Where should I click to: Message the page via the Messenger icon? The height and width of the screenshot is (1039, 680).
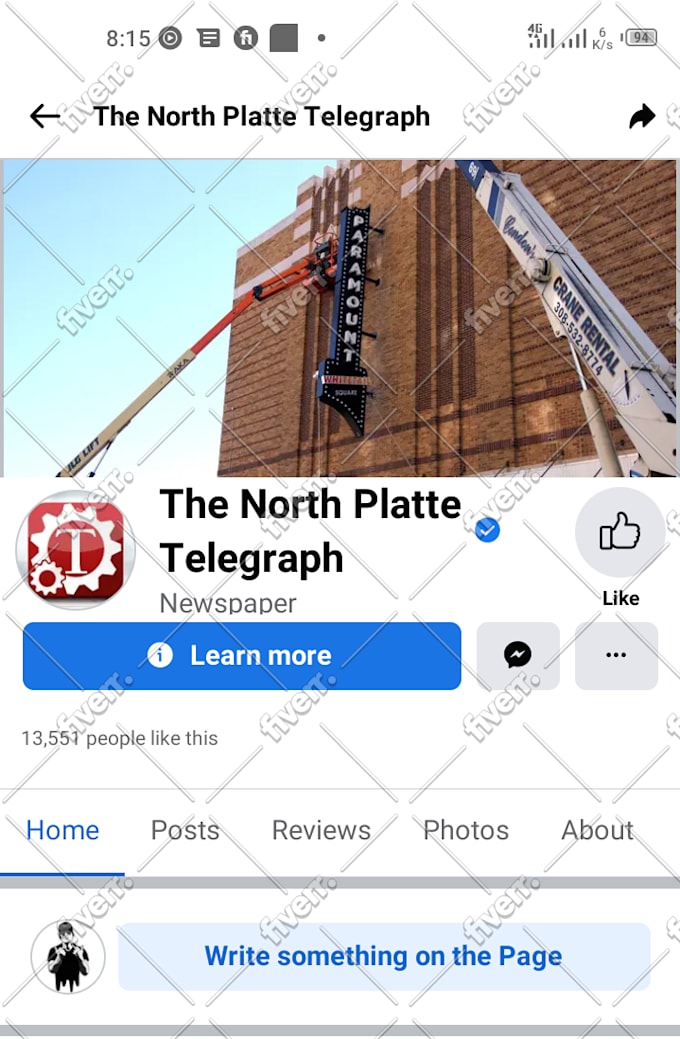(x=517, y=656)
